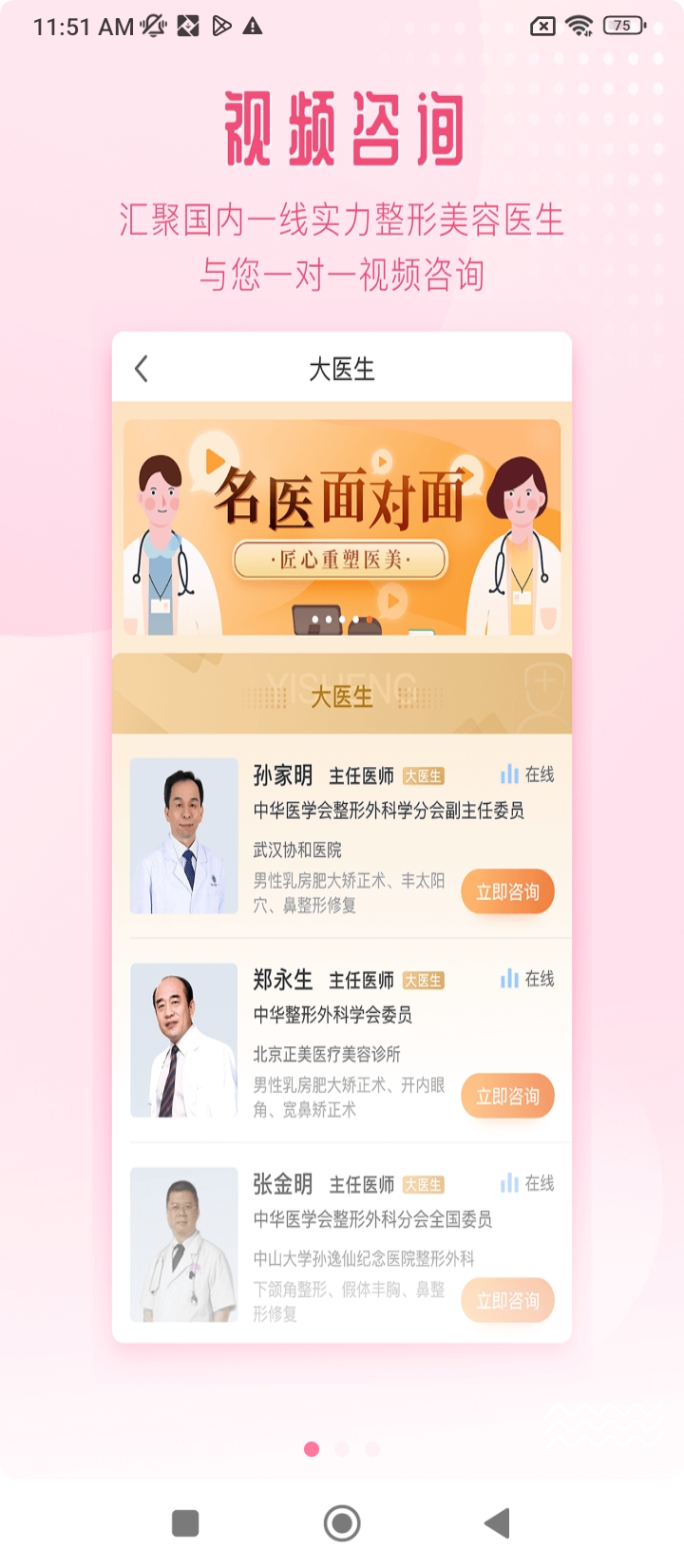Go back using the system back button
Image resolution: width=684 pixels, height=1568 pixels.
point(497,1523)
